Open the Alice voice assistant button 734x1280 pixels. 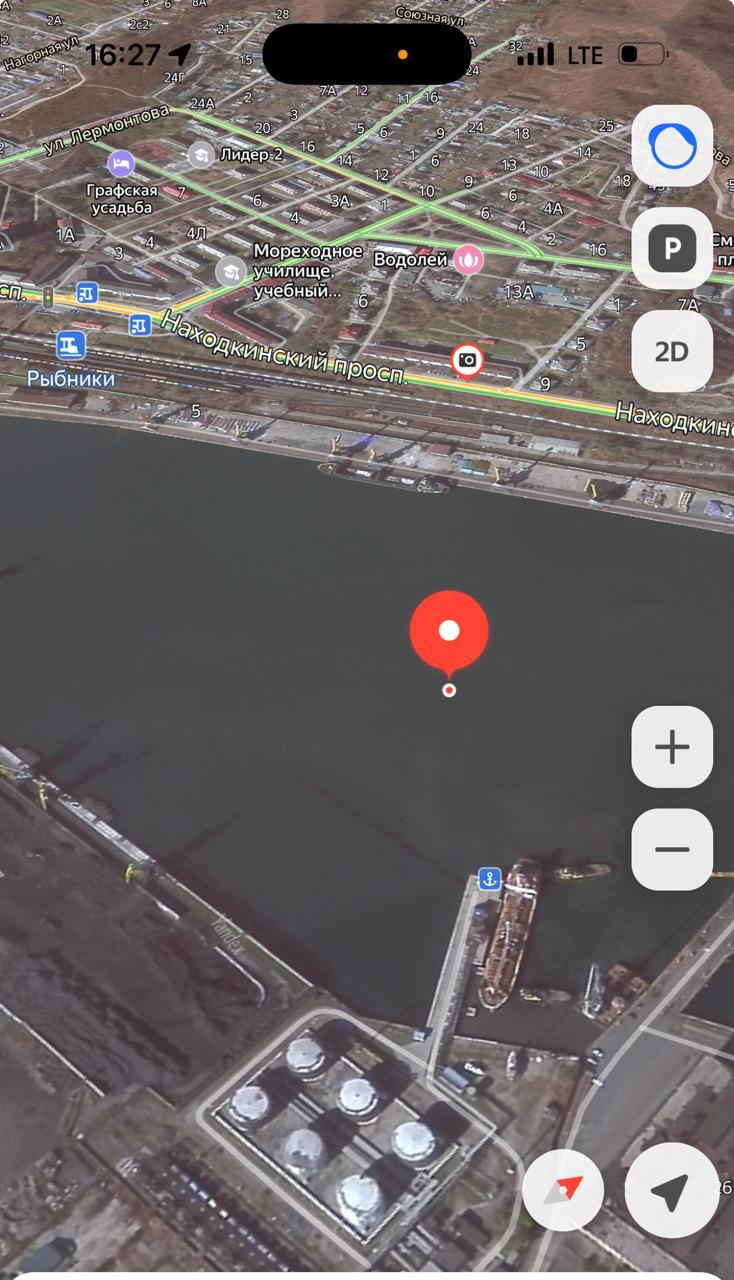pos(672,146)
